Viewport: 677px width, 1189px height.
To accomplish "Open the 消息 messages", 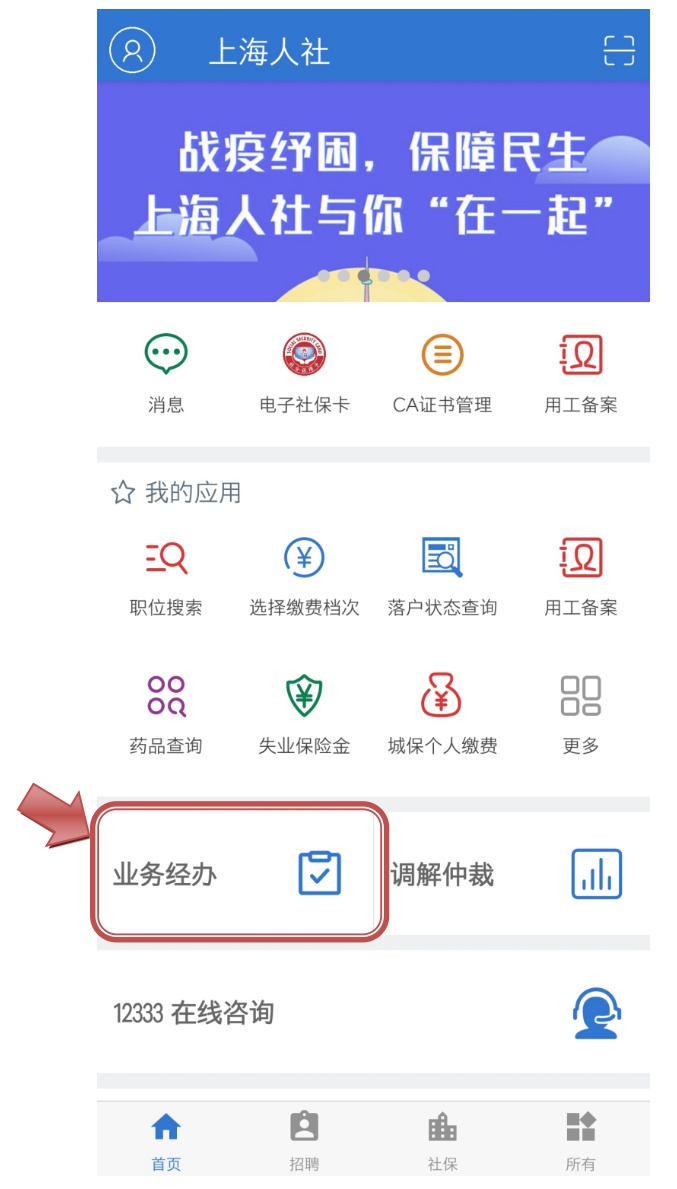I will click(166, 373).
